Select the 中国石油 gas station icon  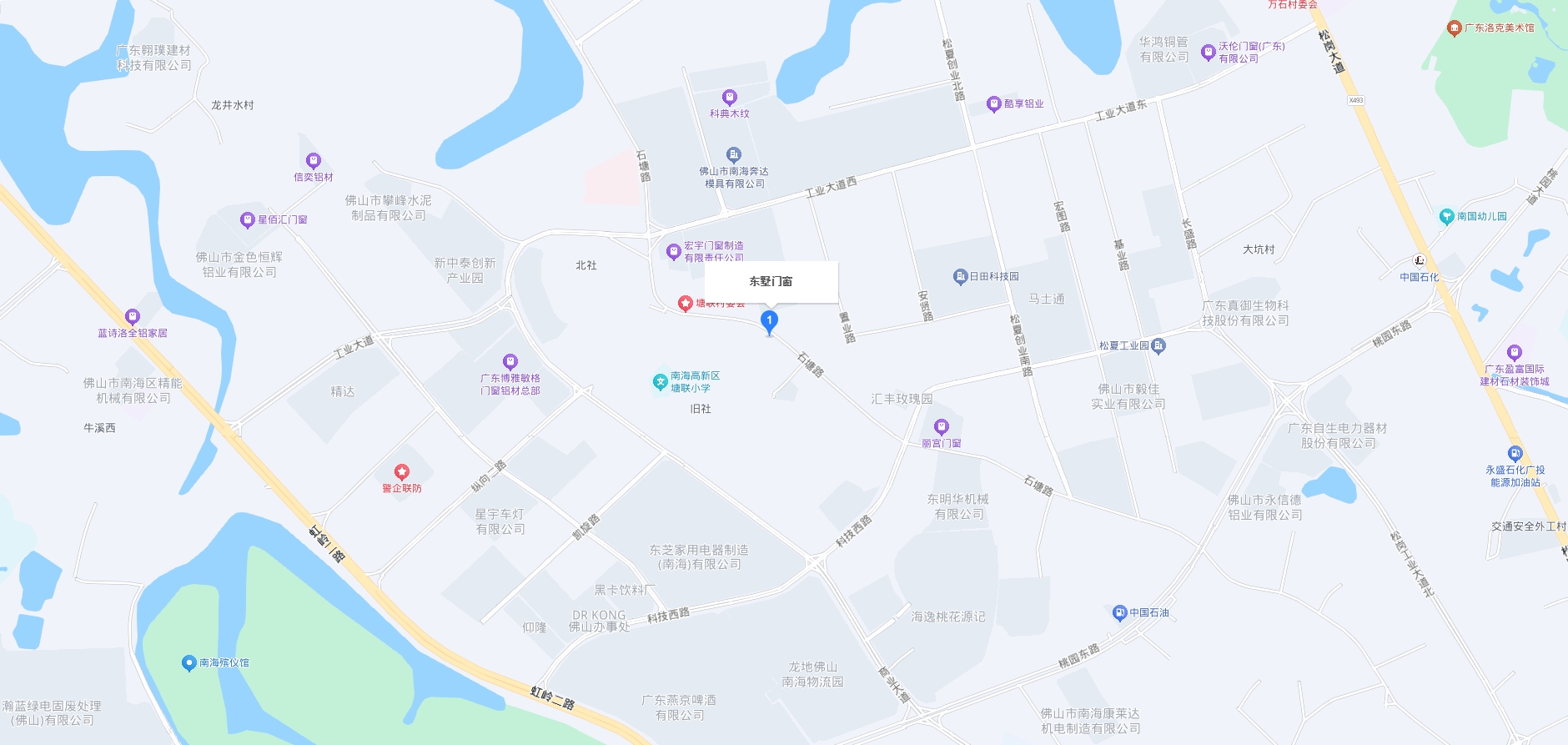1120,613
